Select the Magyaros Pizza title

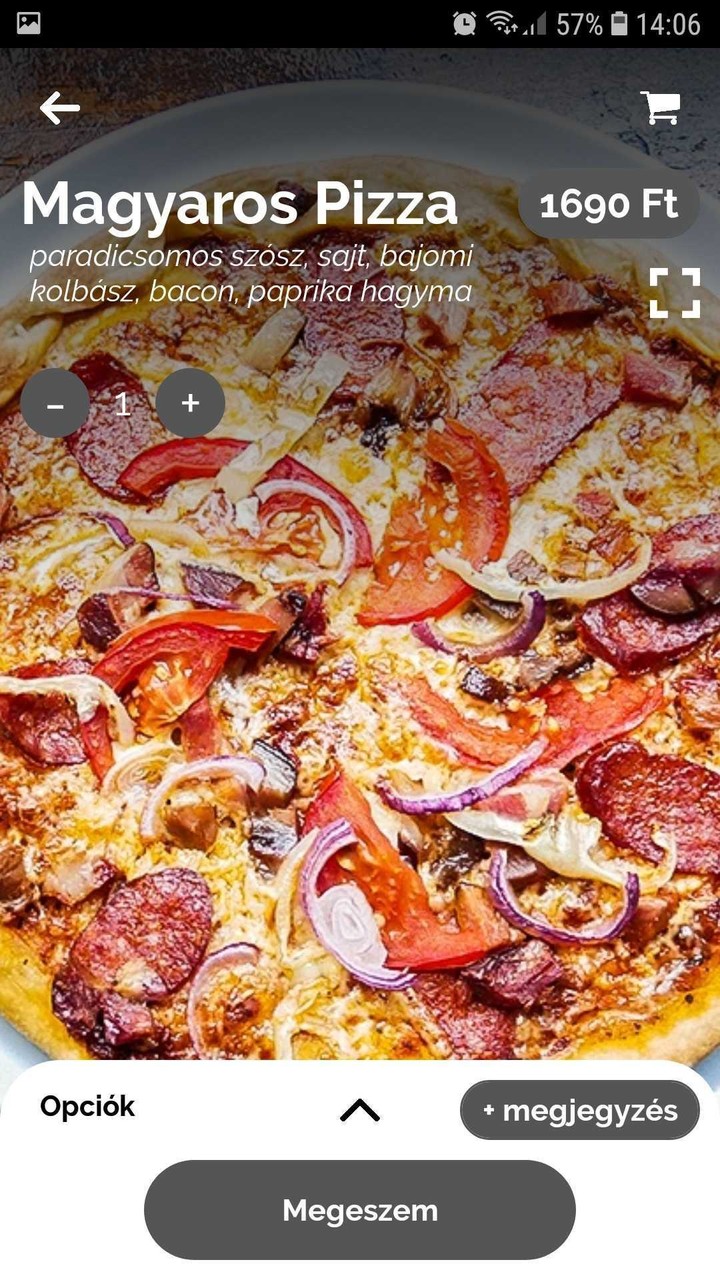point(242,204)
